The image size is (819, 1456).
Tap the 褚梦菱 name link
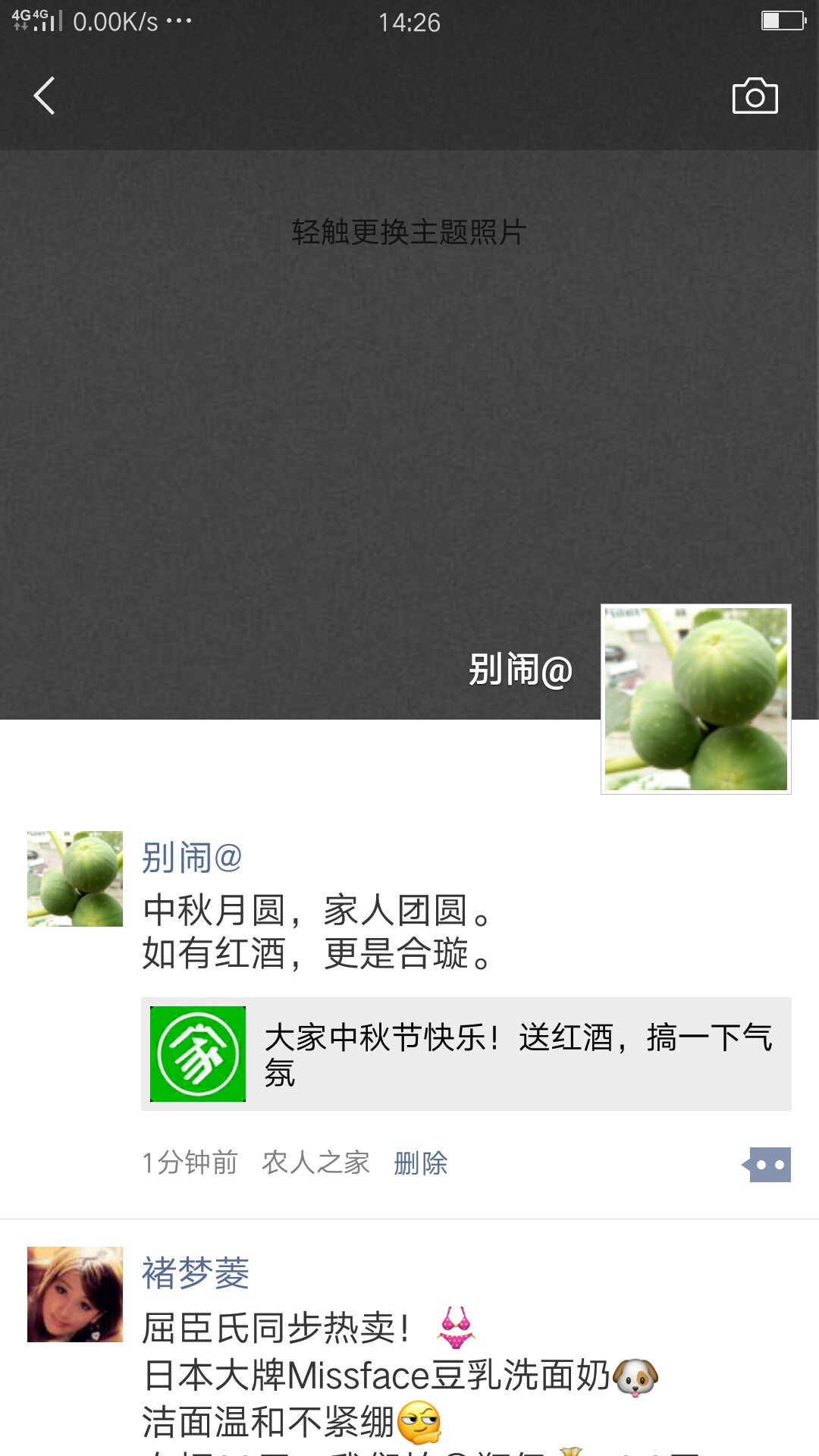point(196,1273)
